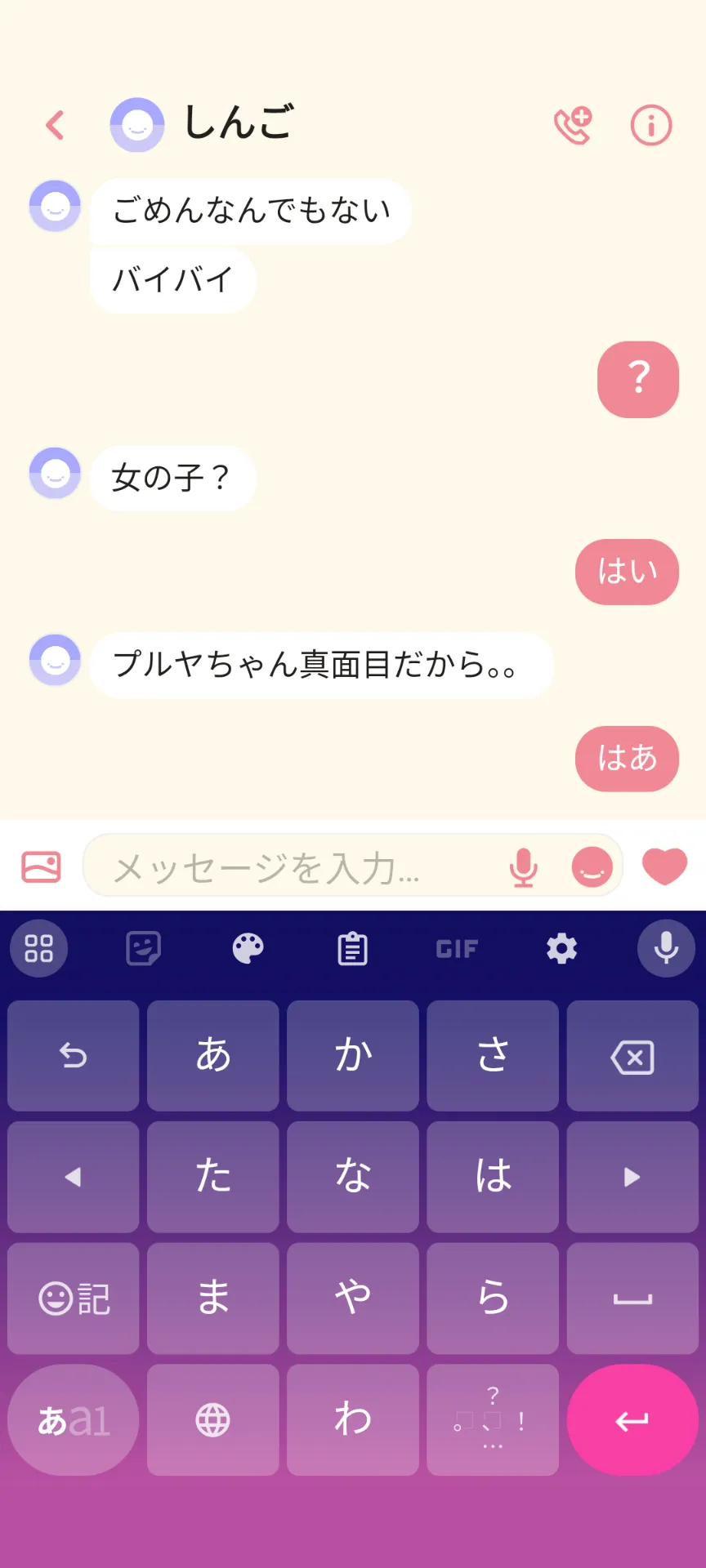Viewport: 706px width, 1568px height.
Task: Open emoji and symbols key 記
Action: click(74, 1298)
